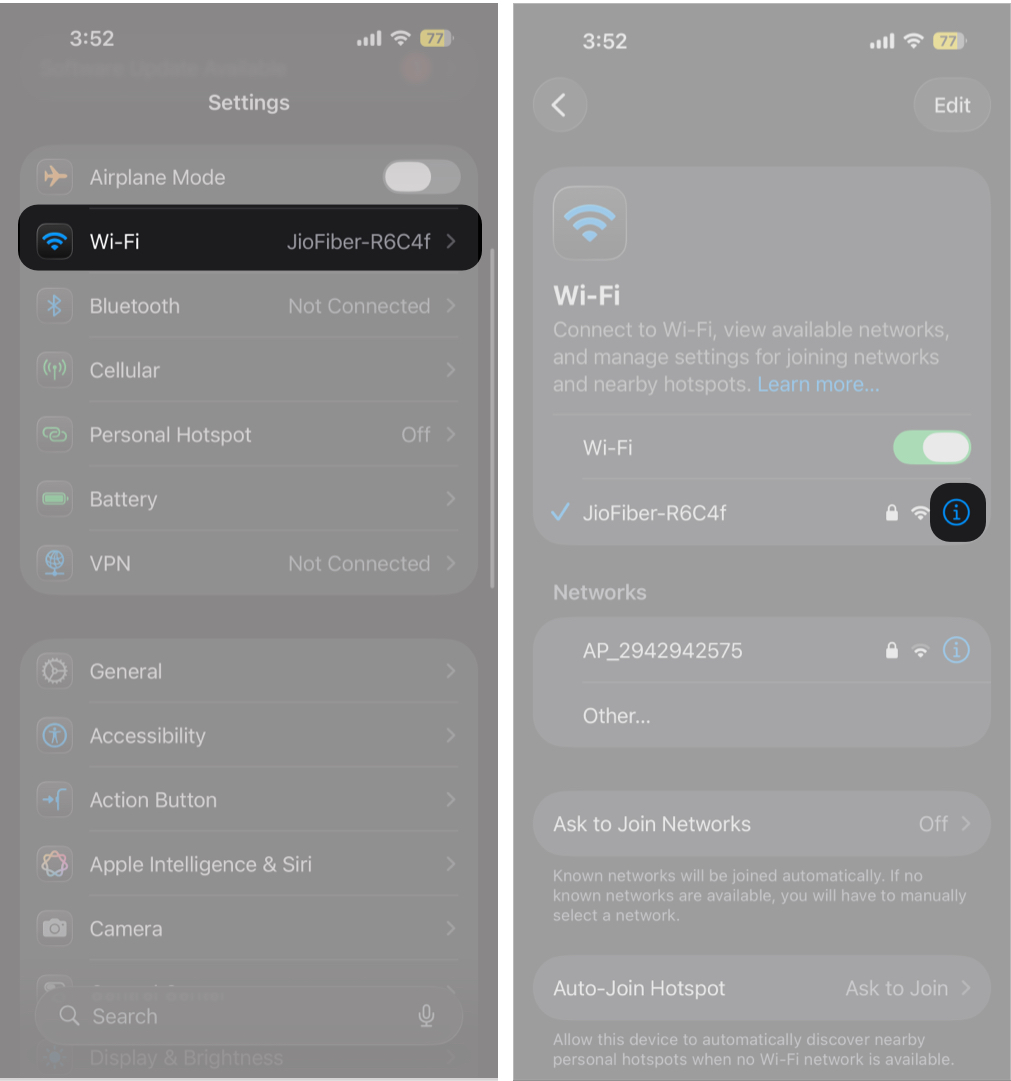Tap the Airplane Mode icon
Screen dimensions: 1011x1081
coord(54,177)
